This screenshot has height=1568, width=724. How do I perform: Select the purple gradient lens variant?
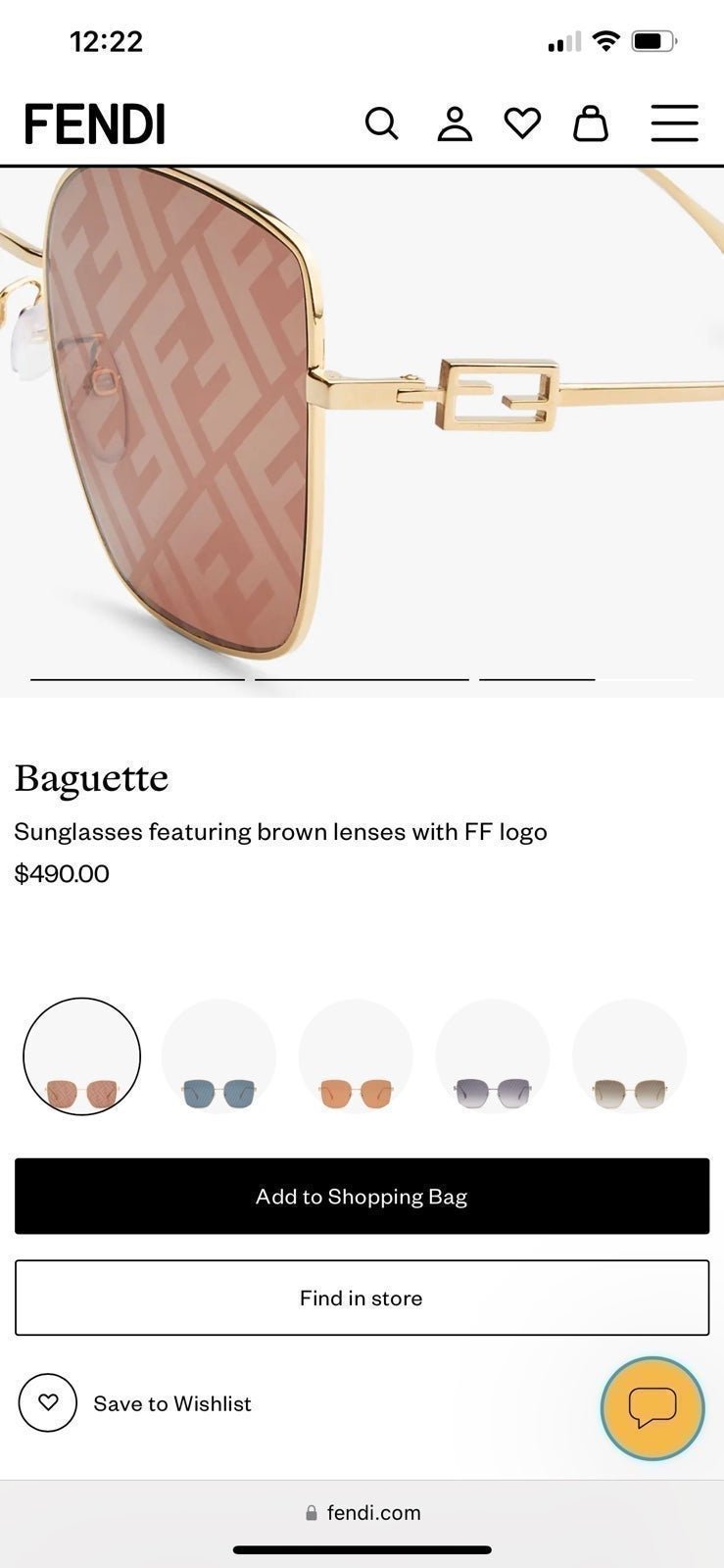point(492,1056)
